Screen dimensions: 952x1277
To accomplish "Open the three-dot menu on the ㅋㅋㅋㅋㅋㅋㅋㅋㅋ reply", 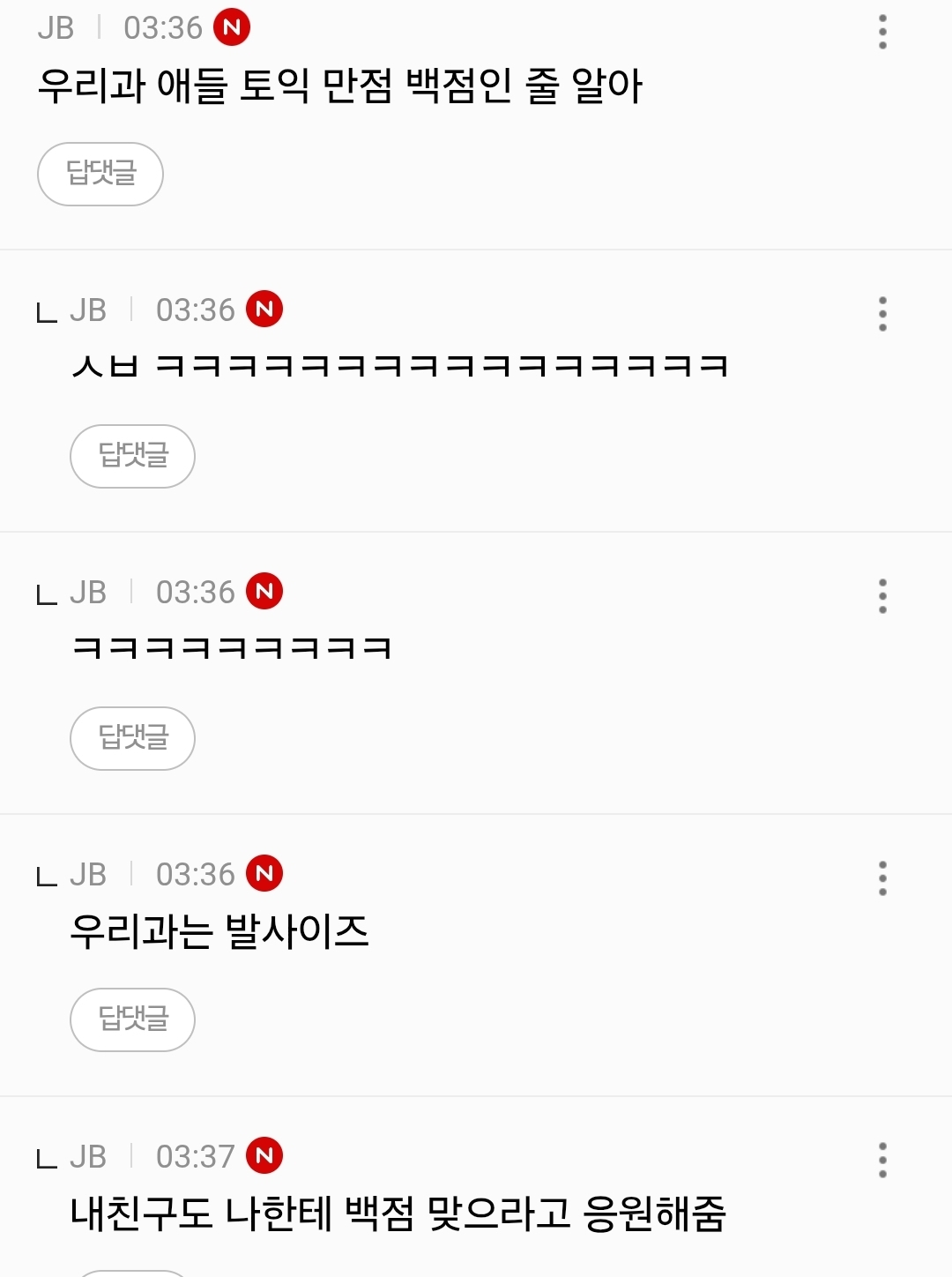I will 882,596.
